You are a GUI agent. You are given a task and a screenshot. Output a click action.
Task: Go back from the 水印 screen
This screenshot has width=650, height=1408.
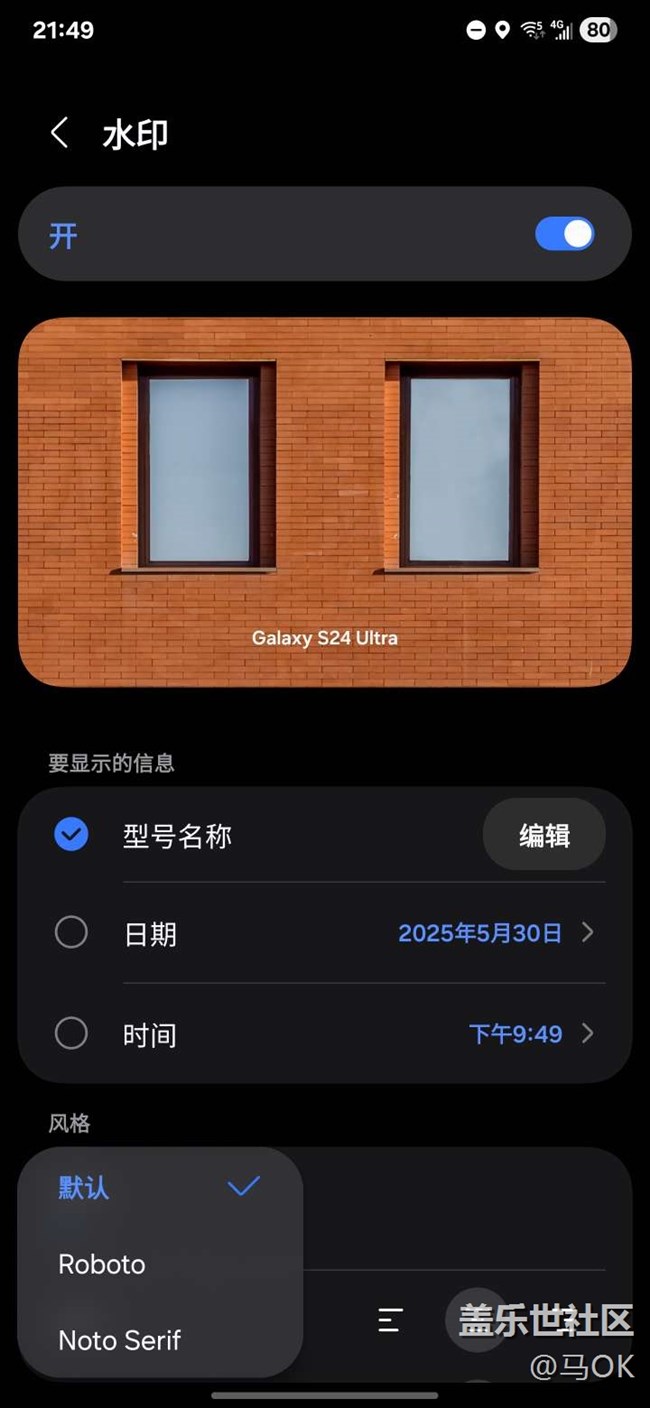(x=60, y=133)
